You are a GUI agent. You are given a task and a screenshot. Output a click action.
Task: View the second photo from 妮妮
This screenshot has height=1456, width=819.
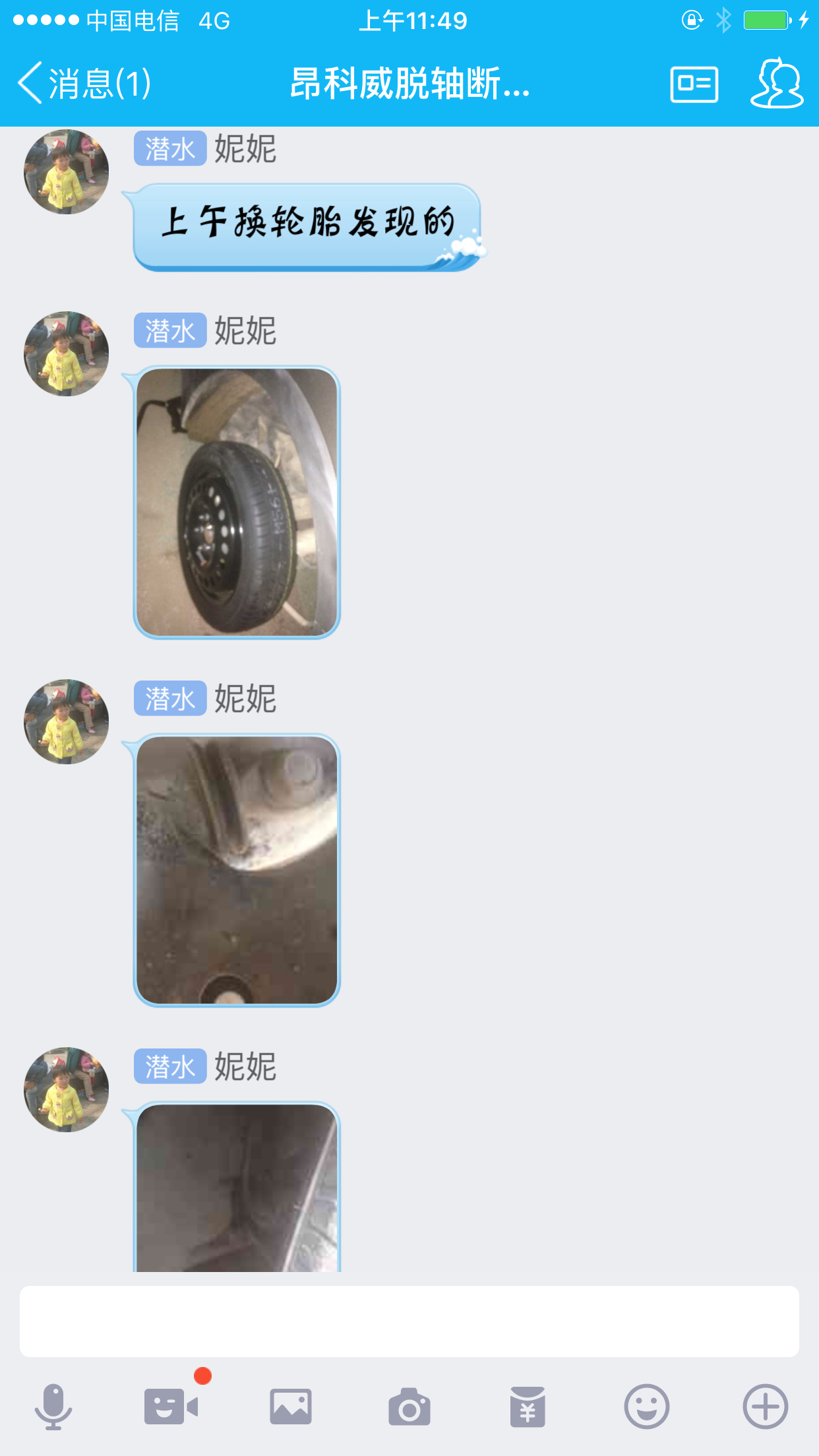click(x=237, y=870)
